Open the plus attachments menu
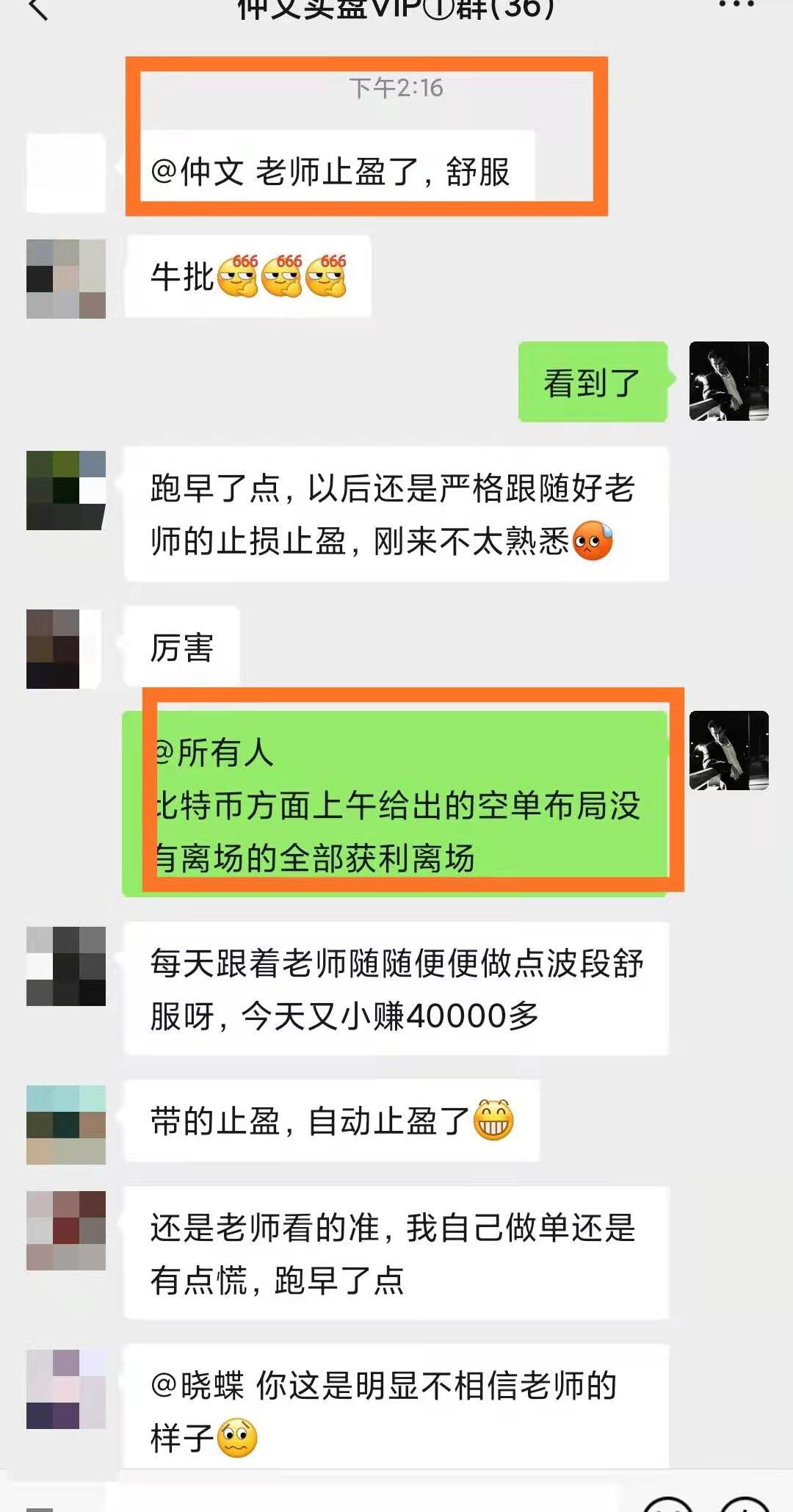 click(745, 1505)
